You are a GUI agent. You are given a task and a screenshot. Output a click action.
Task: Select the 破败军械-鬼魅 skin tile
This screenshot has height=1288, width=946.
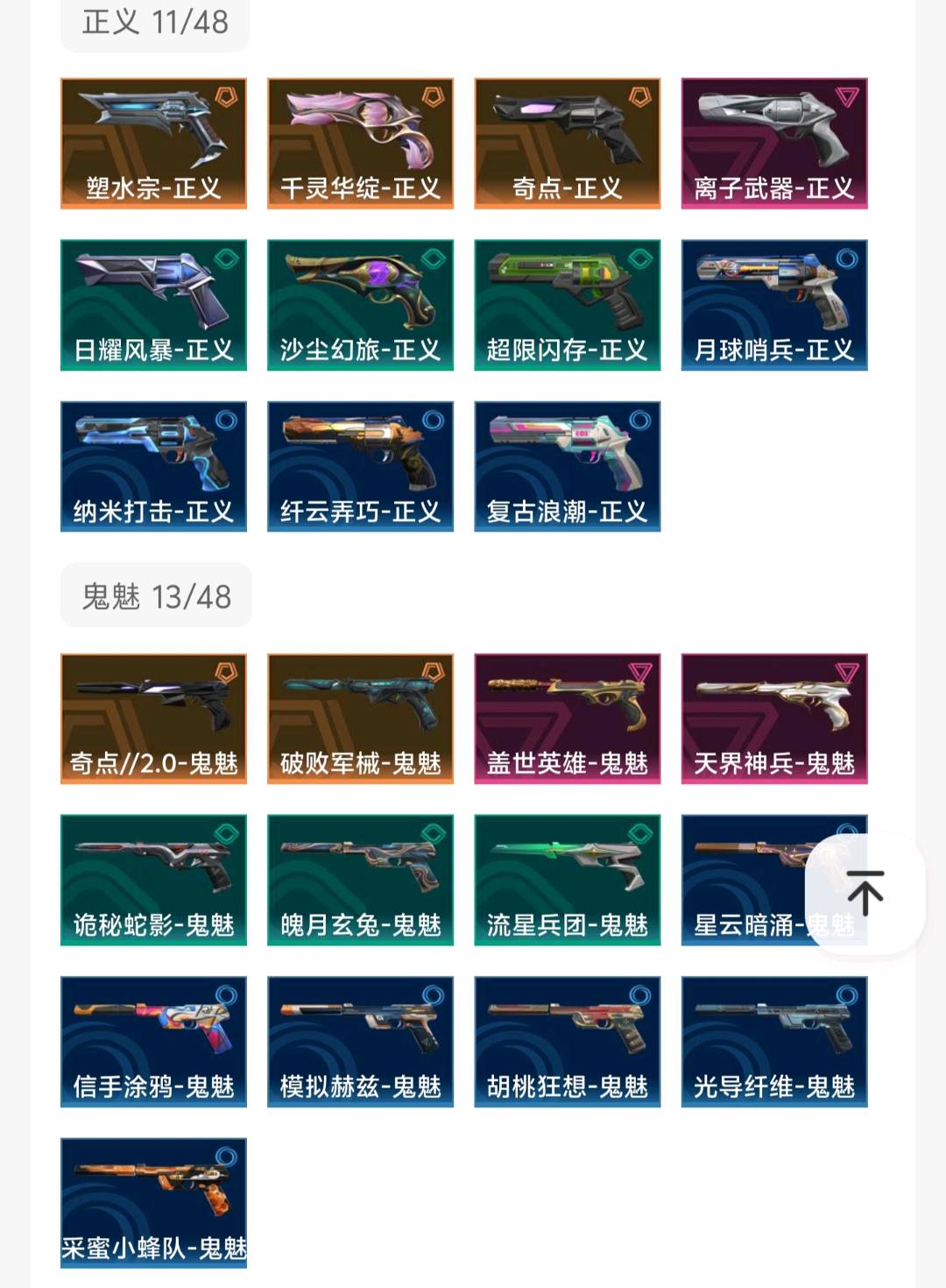coord(360,718)
